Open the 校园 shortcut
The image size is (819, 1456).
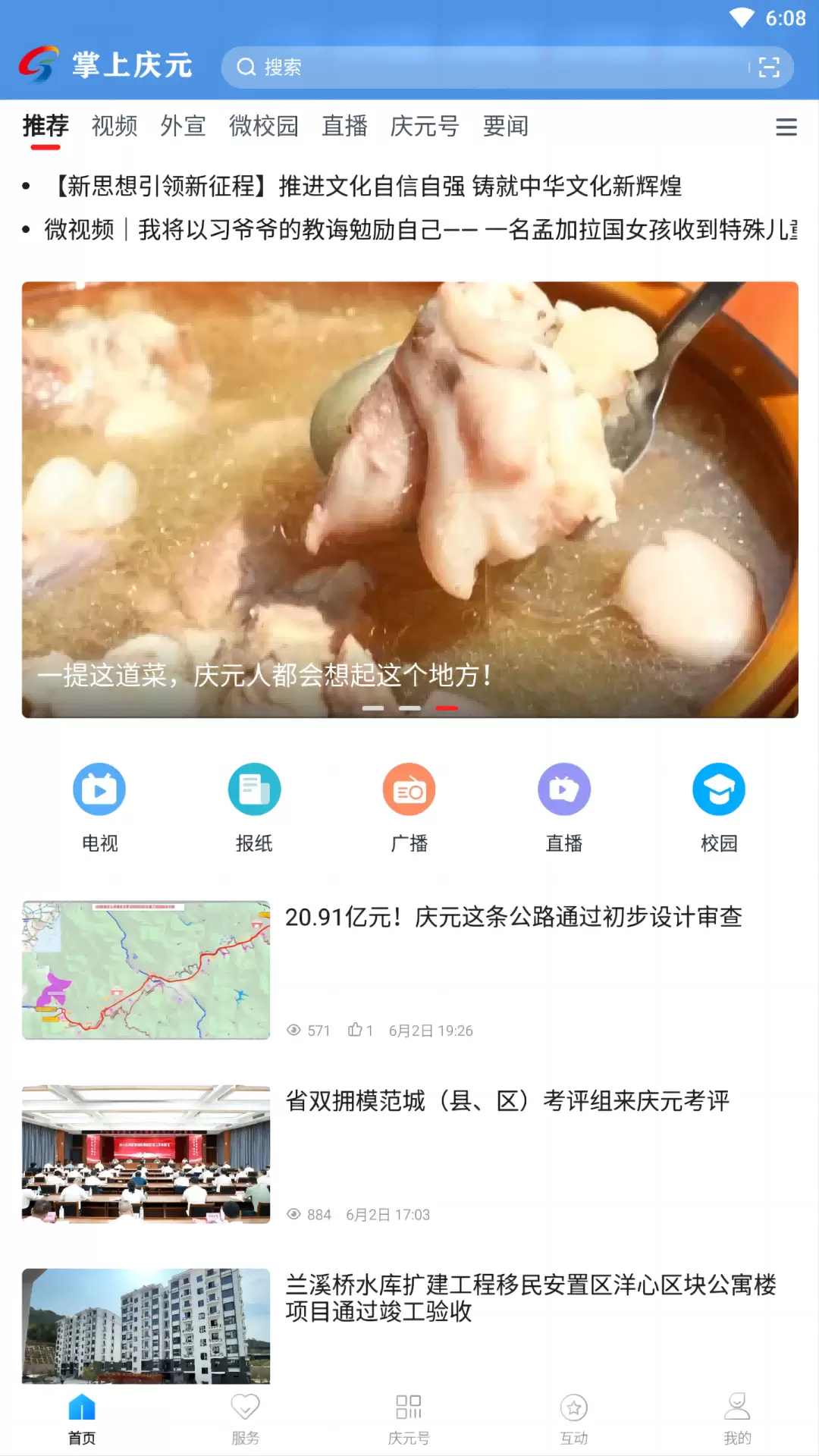719,807
